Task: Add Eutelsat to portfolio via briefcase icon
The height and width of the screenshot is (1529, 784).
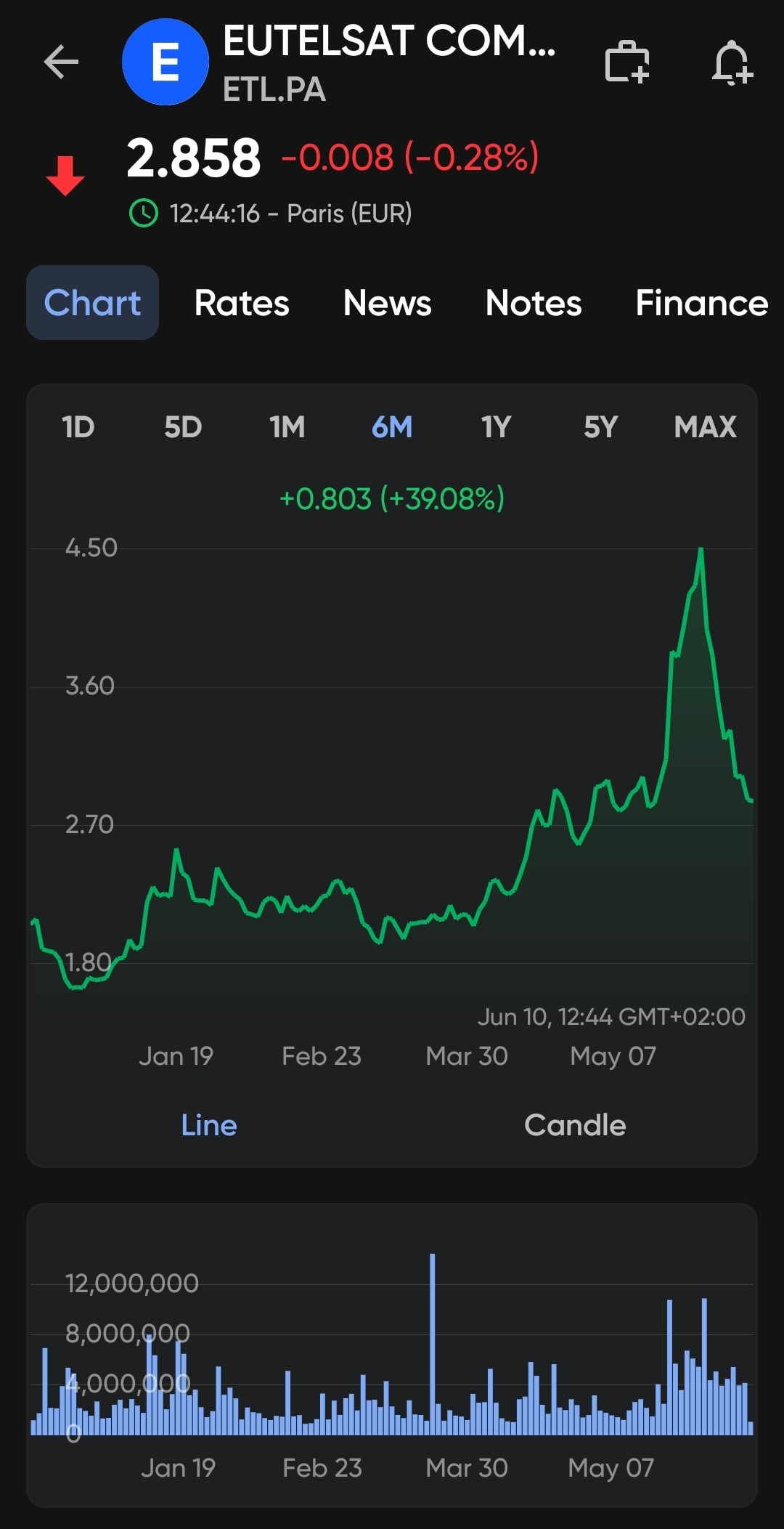Action: [627, 62]
